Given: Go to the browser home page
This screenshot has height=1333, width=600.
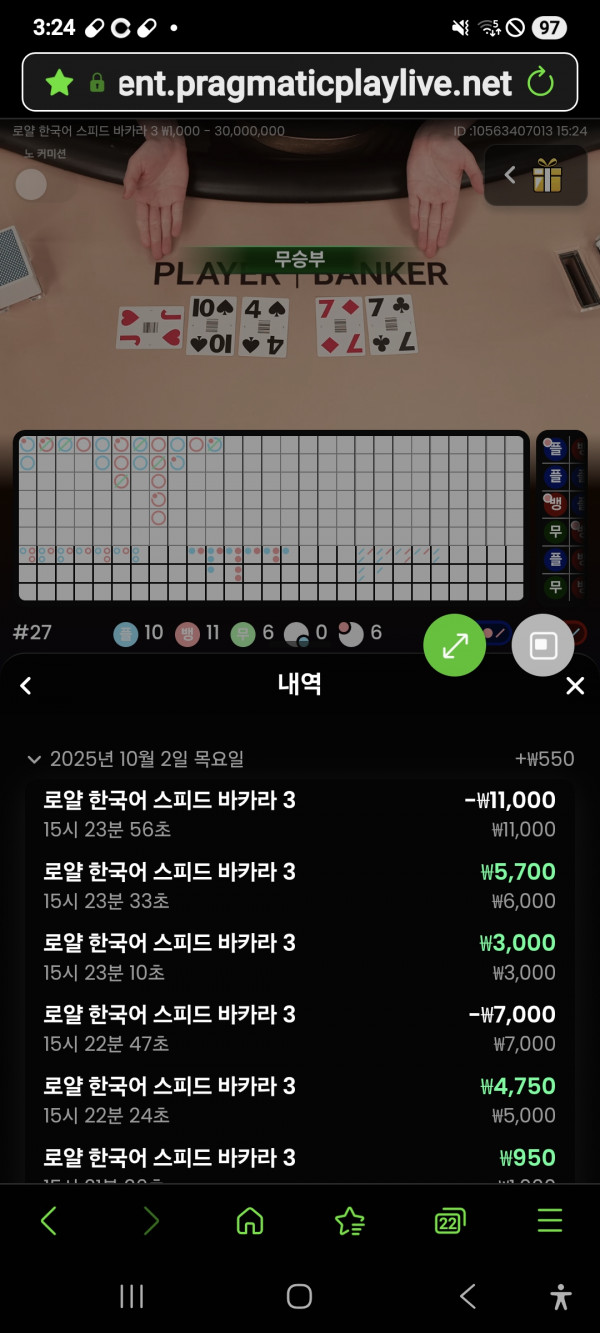Looking at the screenshot, I should 249,1221.
